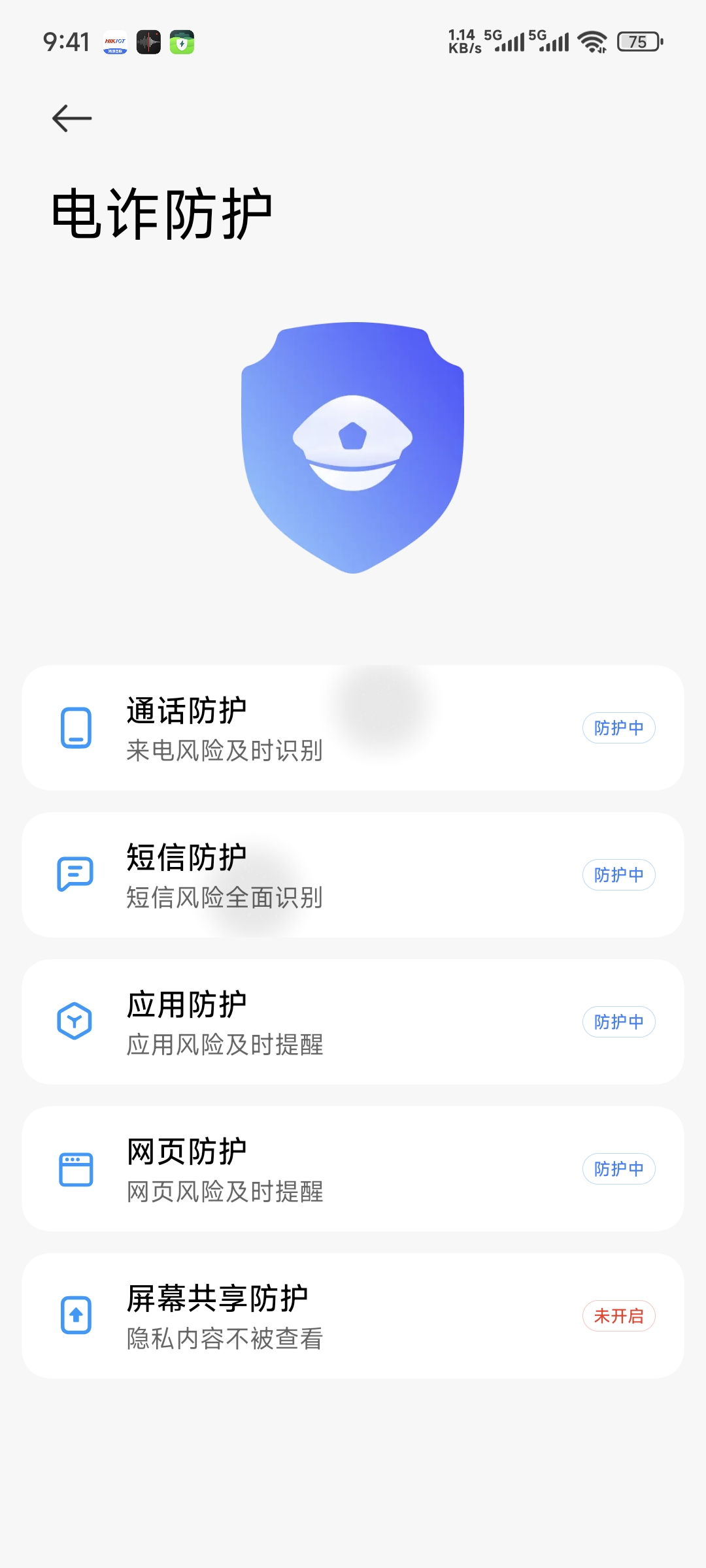Tap 防护中 badge next to 应用防护

click(x=618, y=1021)
